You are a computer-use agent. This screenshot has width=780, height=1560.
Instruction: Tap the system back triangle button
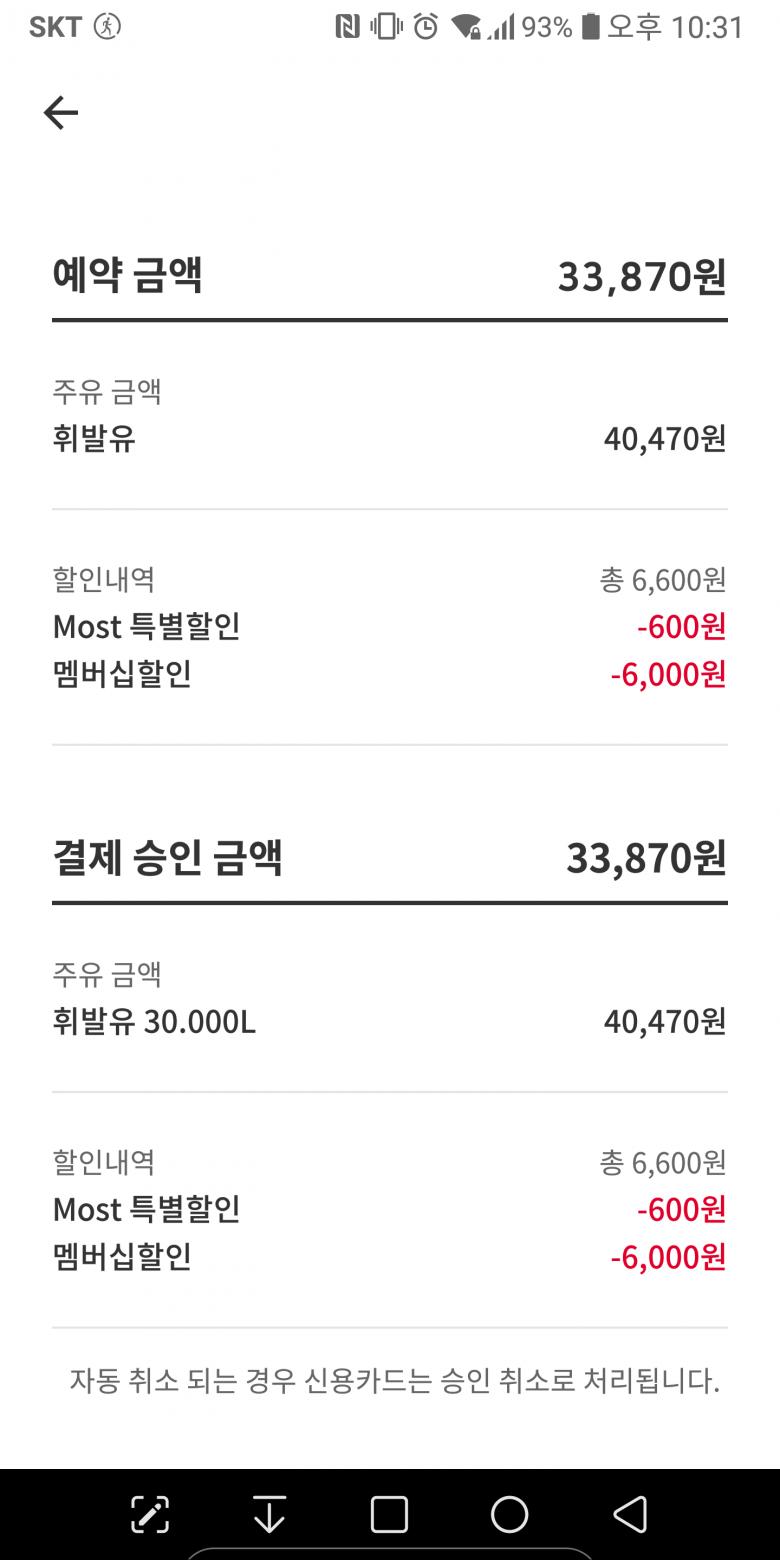pyautogui.click(x=629, y=1514)
